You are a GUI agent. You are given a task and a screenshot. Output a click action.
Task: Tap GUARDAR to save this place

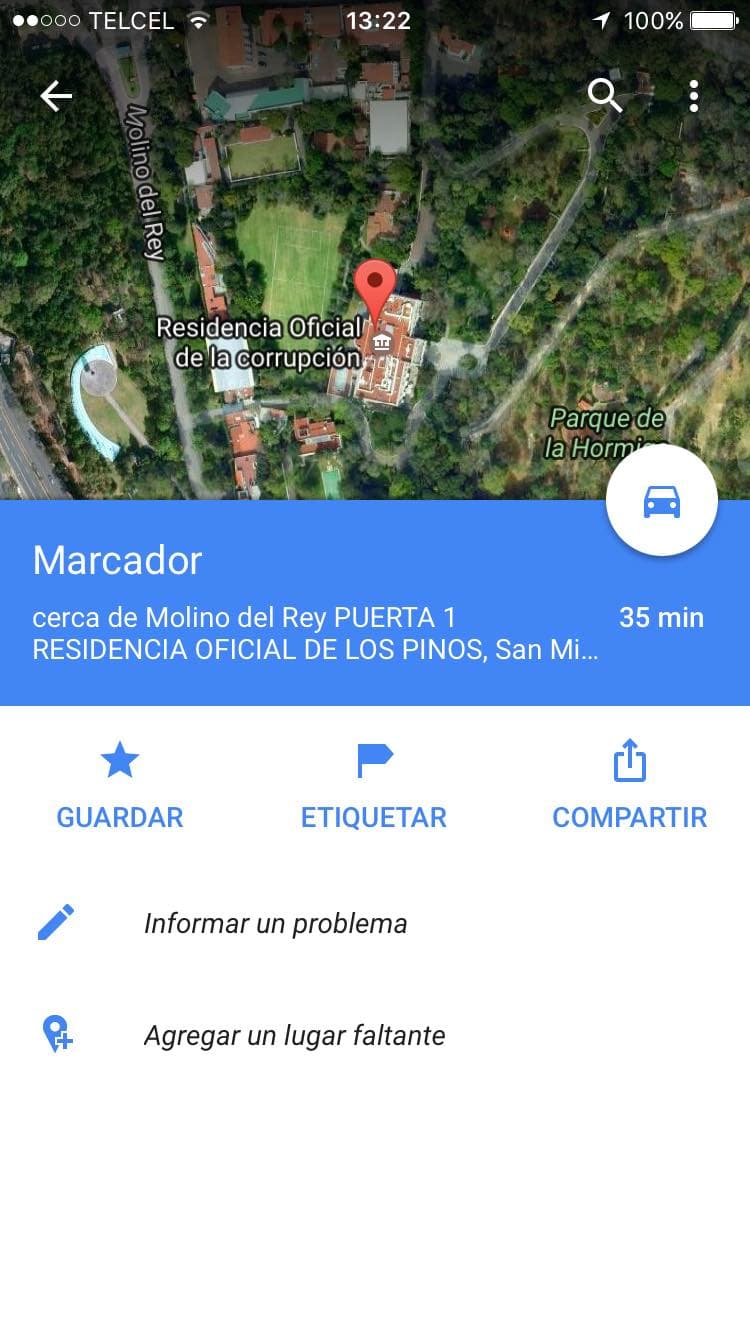[119, 817]
